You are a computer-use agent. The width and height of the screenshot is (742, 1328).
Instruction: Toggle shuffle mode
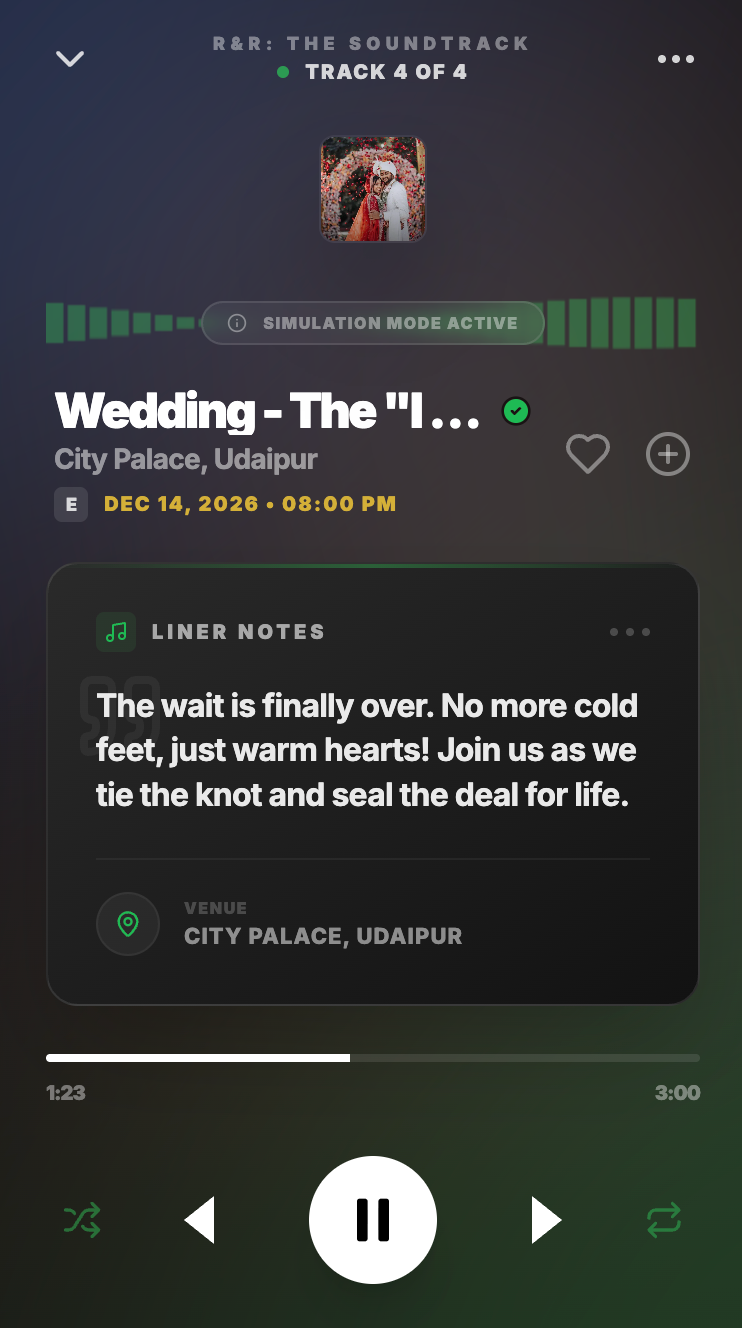(82, 1220)
